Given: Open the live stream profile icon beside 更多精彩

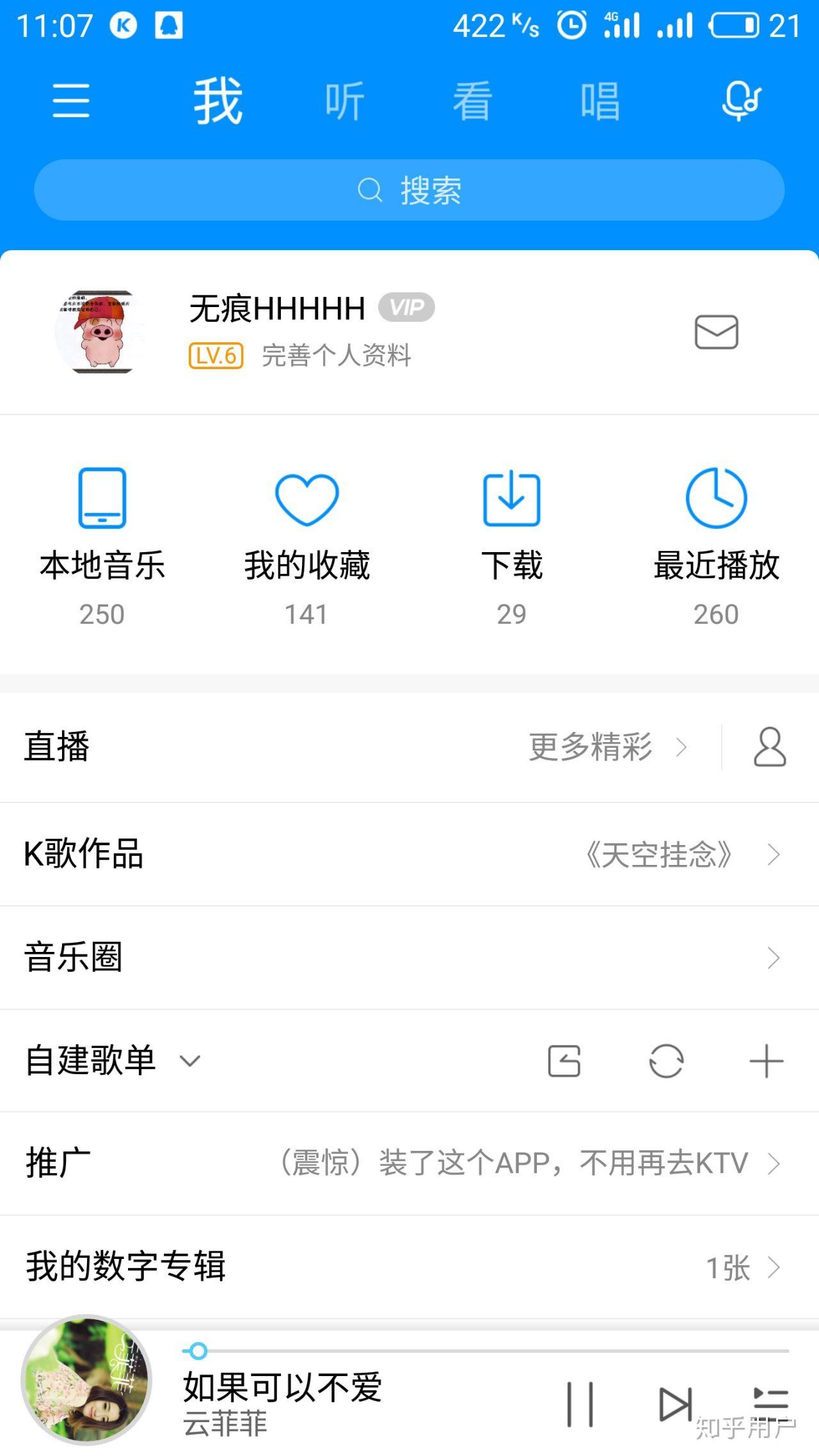Looking at the screenshot, I should click(768, 748).
